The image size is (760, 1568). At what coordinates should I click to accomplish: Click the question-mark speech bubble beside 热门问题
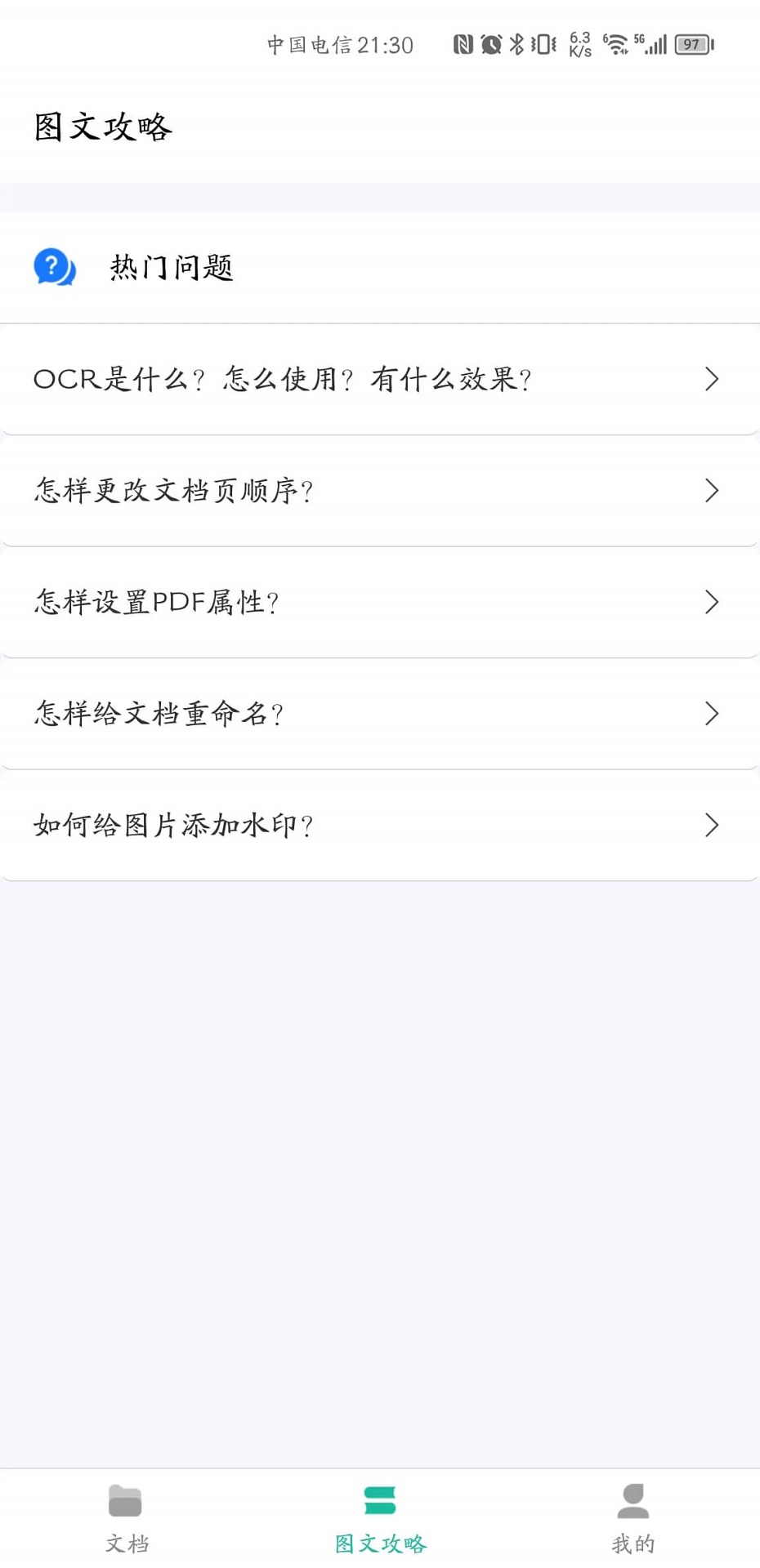(x=53, y=267)
